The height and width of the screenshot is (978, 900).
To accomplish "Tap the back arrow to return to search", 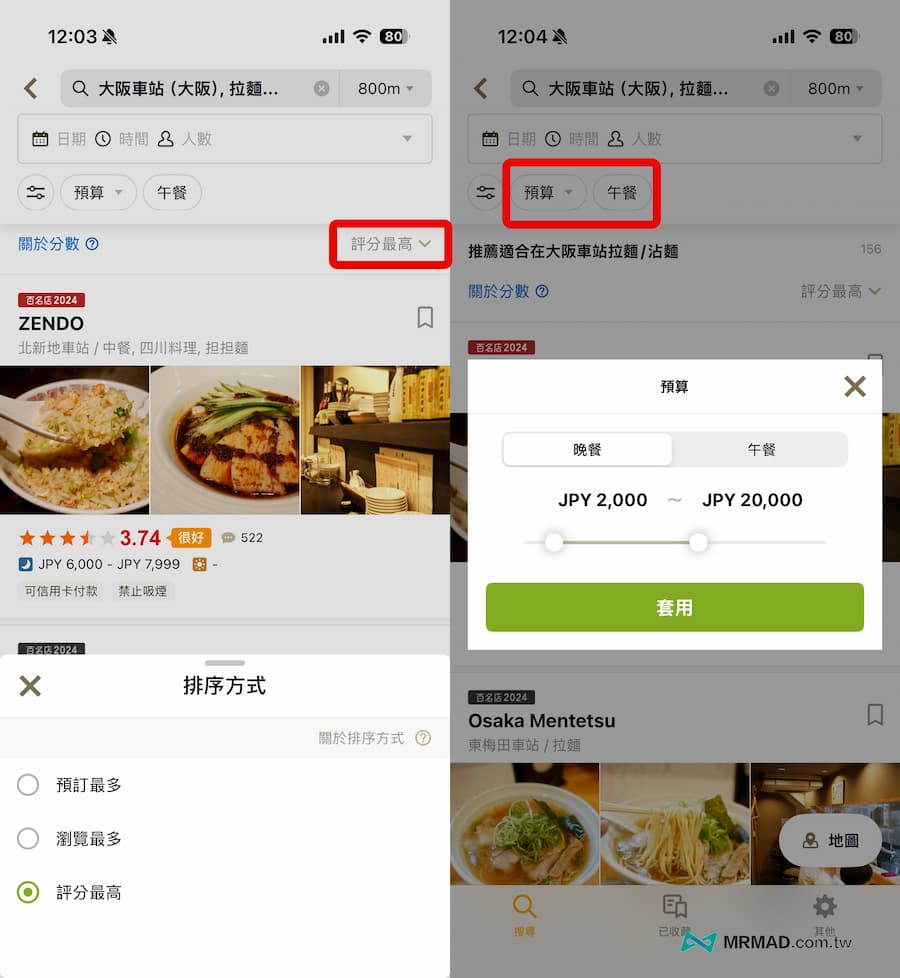I will pyautogui.click(x=31, y=88).
